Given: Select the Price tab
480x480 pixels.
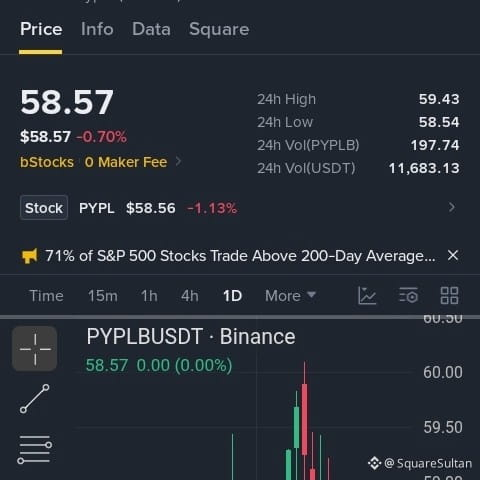Looking at the screenshot, I should click(41, 29).
